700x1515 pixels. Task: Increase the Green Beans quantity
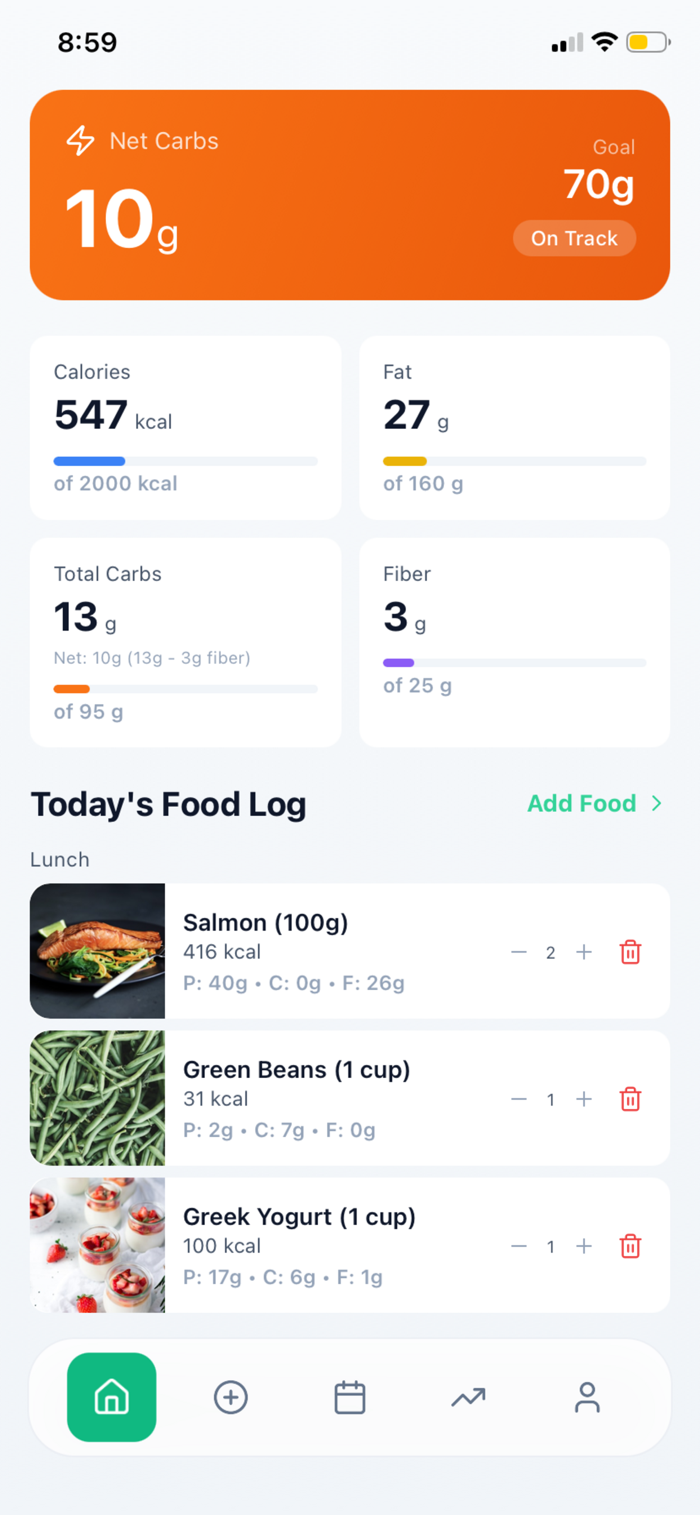pyautogui.click(x=584, y=1099)
